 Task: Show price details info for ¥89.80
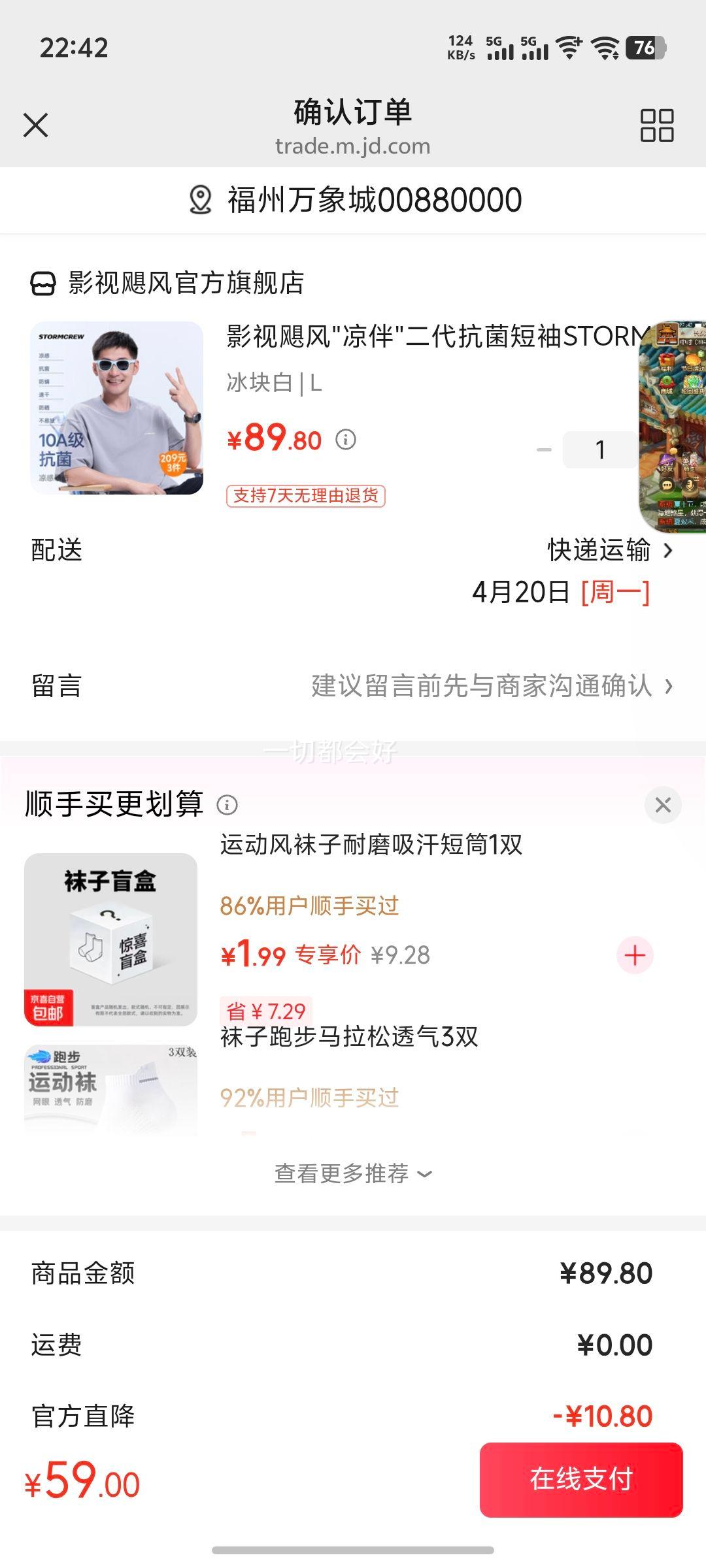[346, 440]
